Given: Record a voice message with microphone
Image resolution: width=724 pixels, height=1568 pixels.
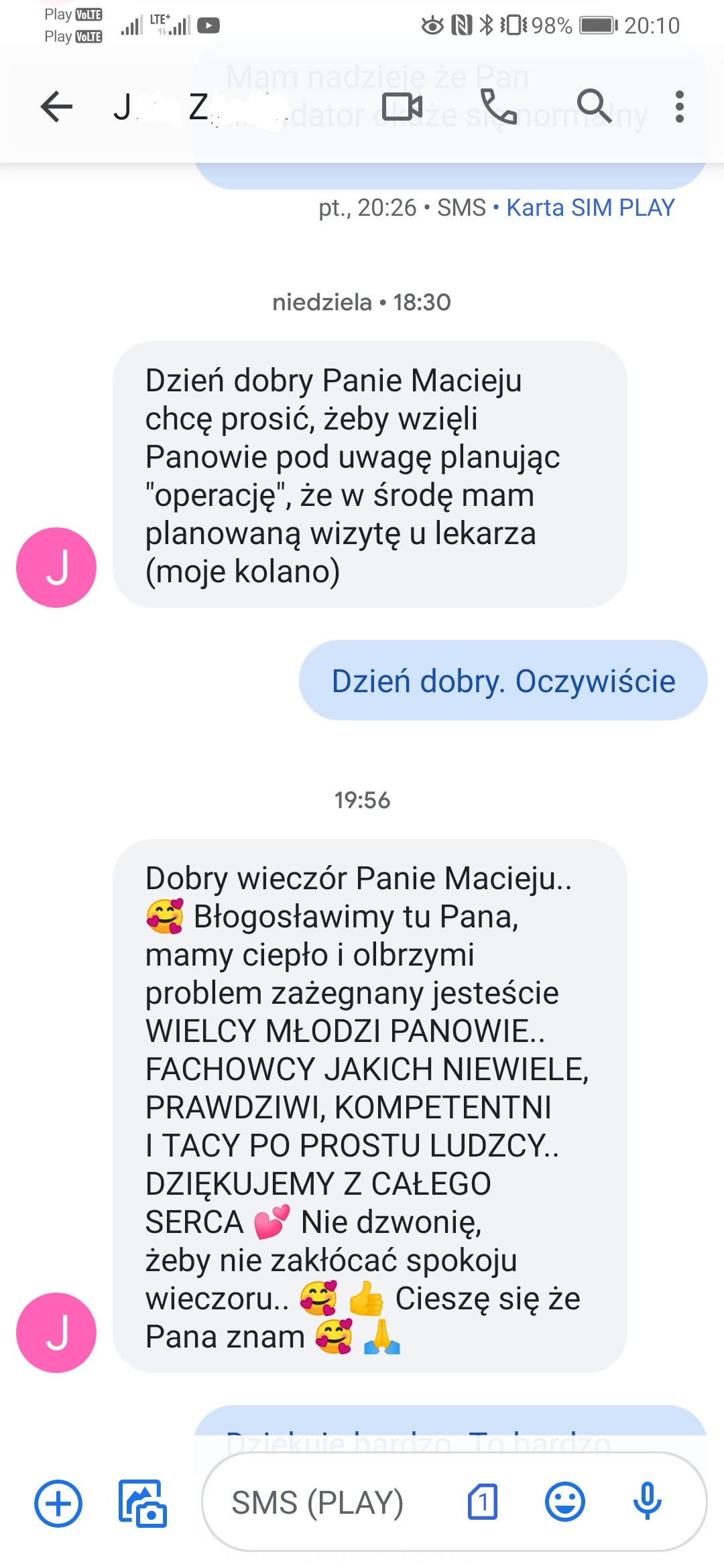Looking at the screenshot, I should [x=647, y=1502].
